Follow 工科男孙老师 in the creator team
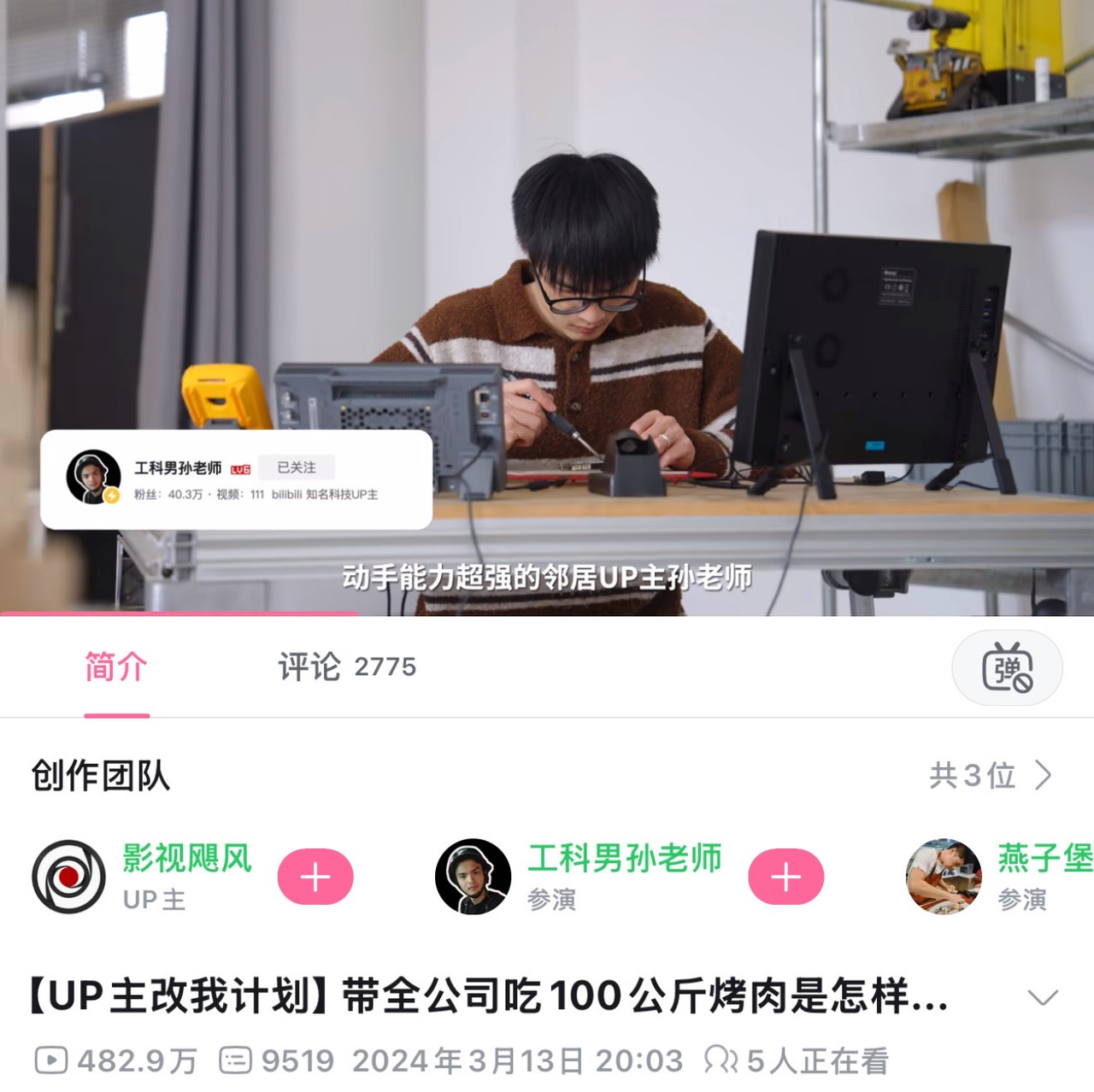This screenshot has width=1094, height=1092. coord(785,877)
